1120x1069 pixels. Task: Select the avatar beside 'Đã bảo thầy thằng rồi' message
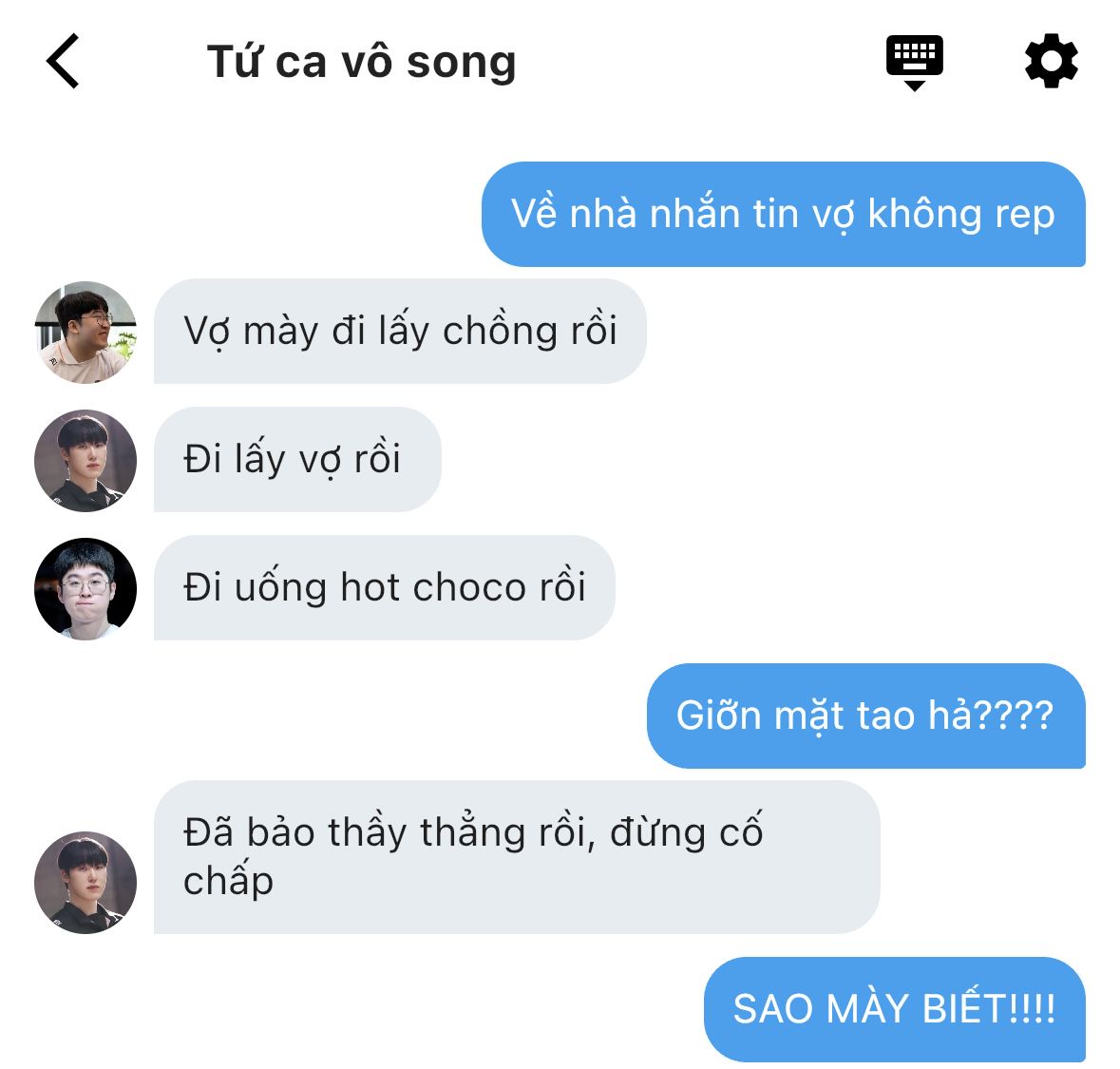[x=85, y=883]
